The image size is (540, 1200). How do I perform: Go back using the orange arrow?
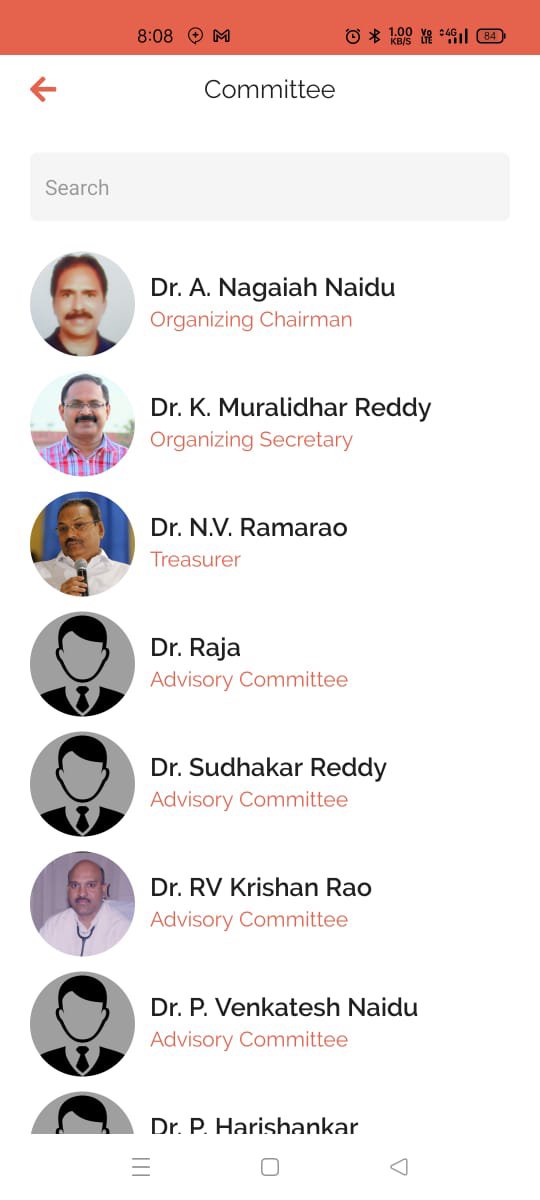pos(43,89)
